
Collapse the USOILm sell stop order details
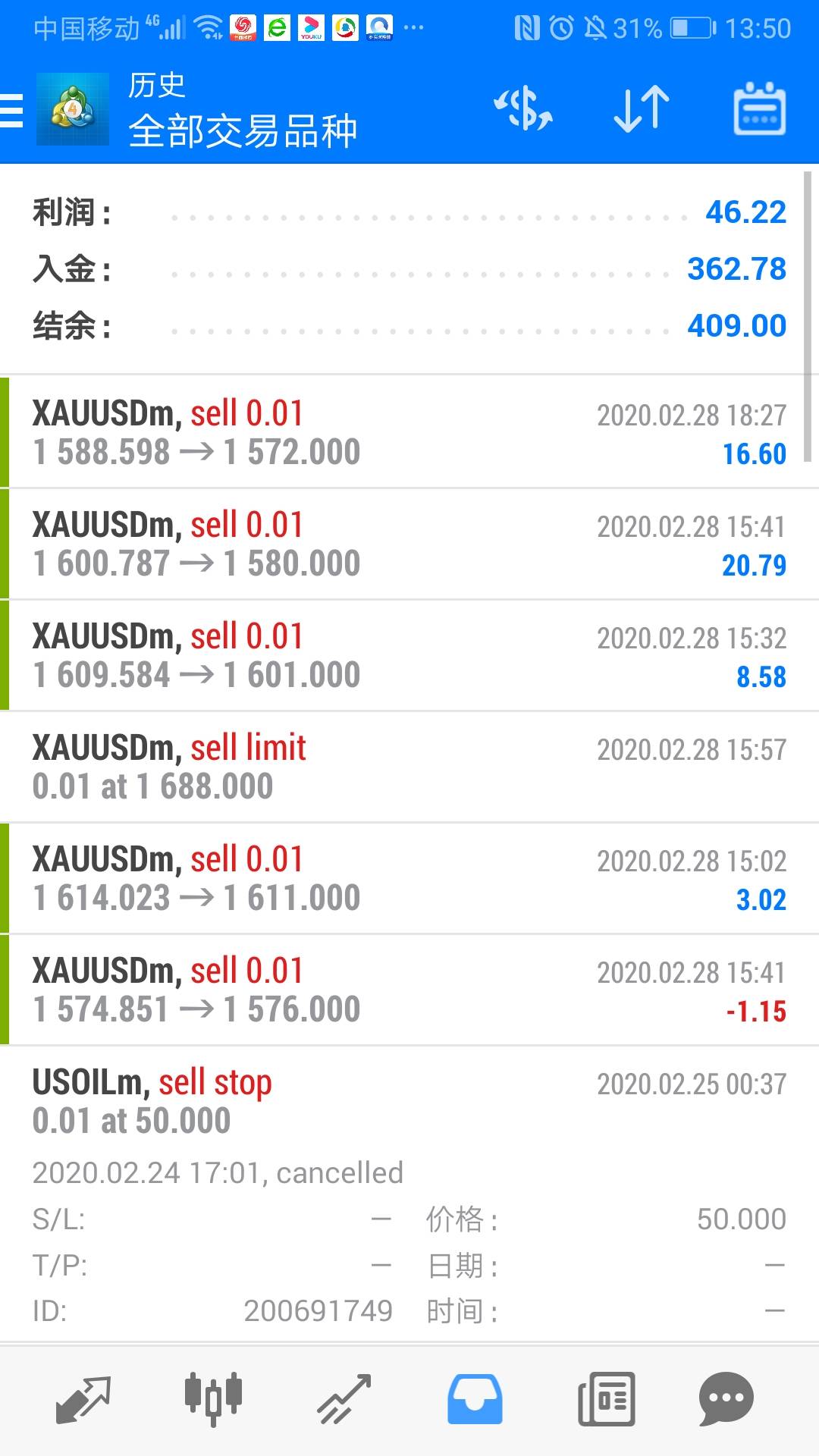pyautogui.click(x=409, y=1101)
